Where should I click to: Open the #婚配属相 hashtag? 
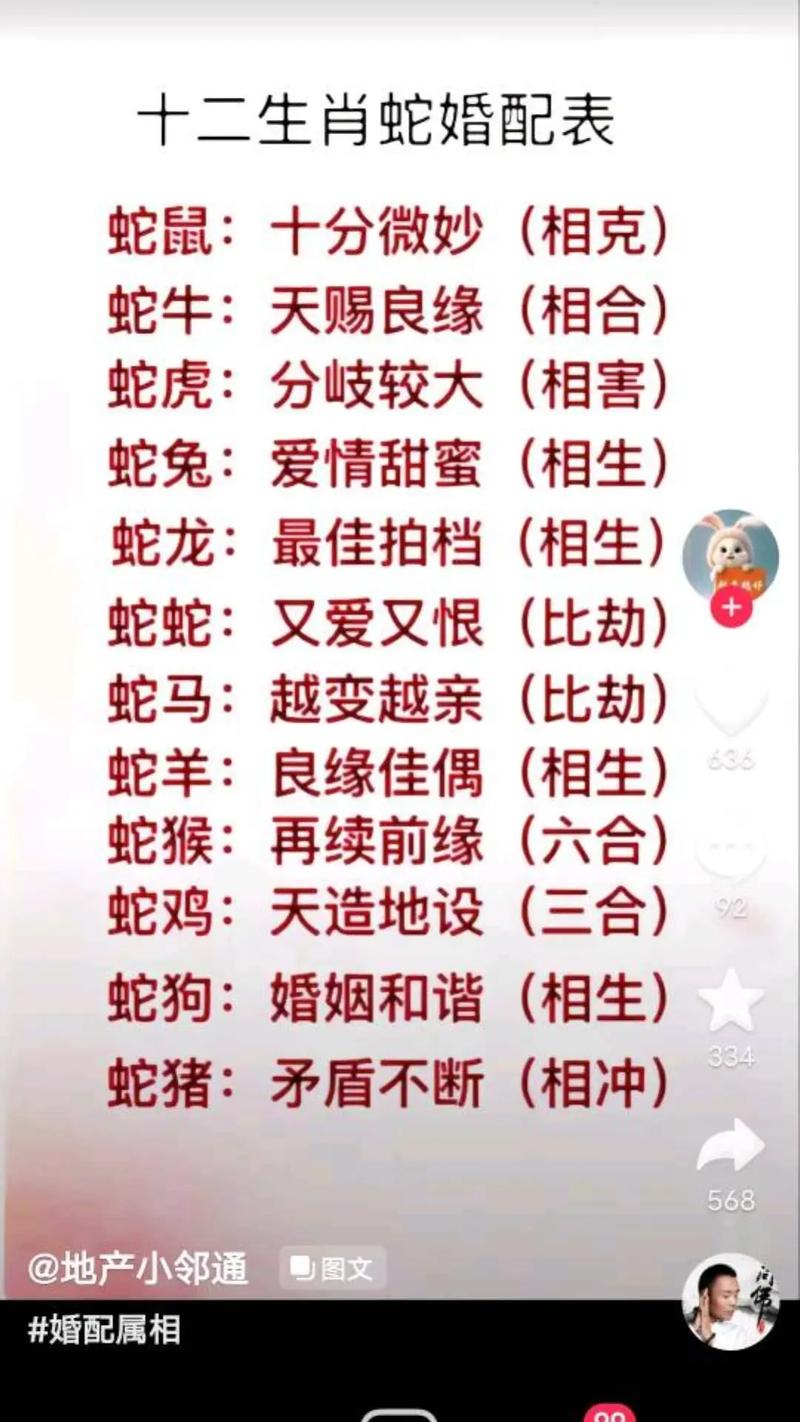click(x=104, y=1330)
